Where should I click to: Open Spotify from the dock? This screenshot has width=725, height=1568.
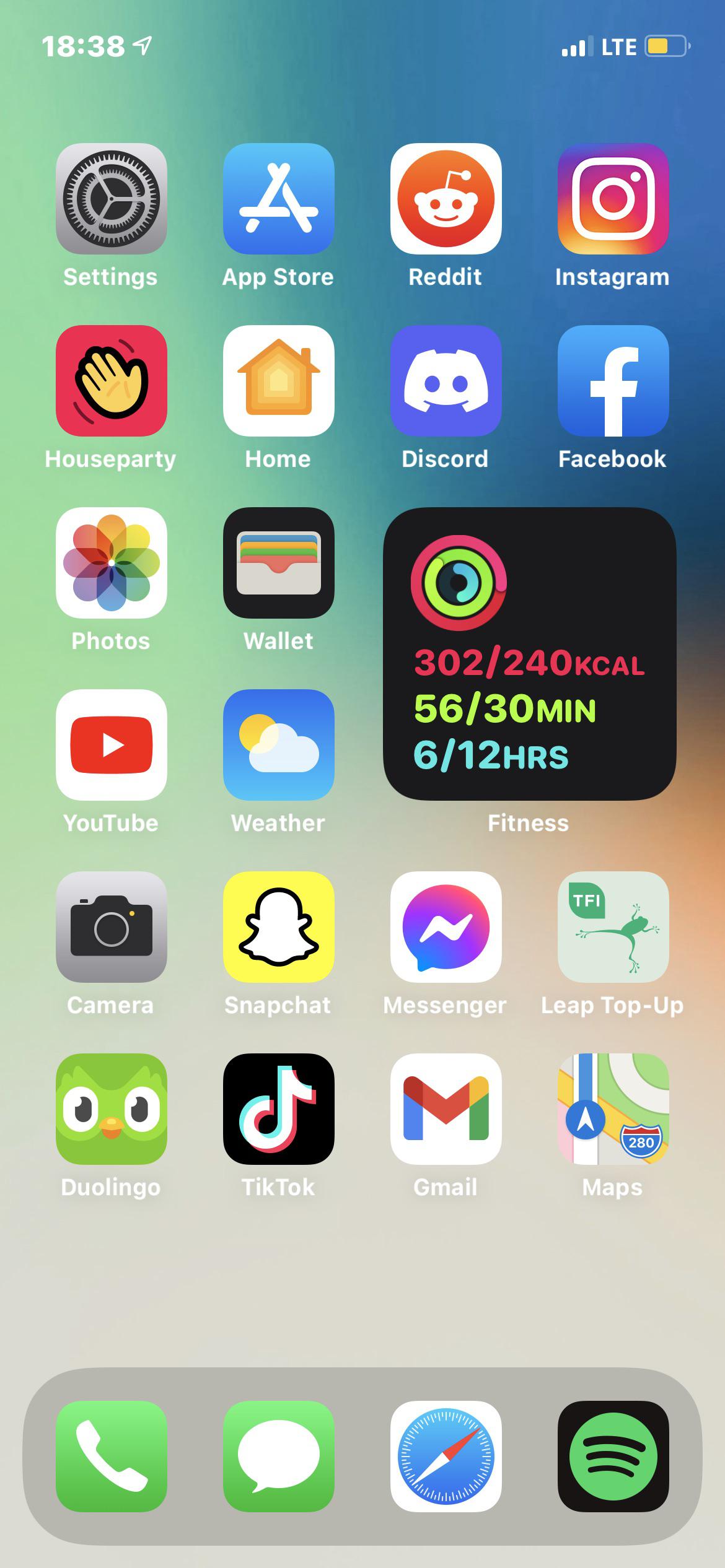613,1456
